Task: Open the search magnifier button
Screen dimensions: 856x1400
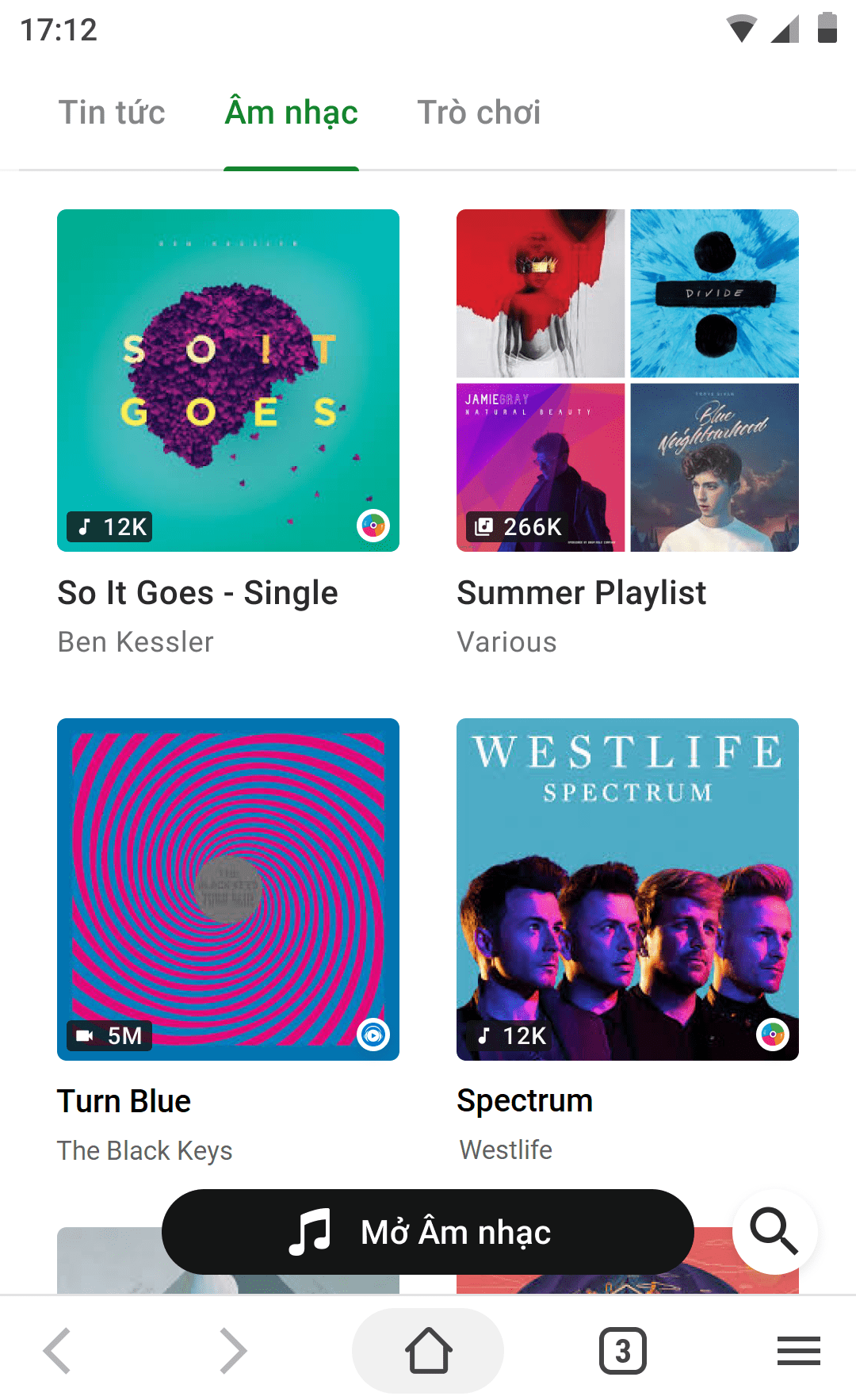Action: [774, 1231]
